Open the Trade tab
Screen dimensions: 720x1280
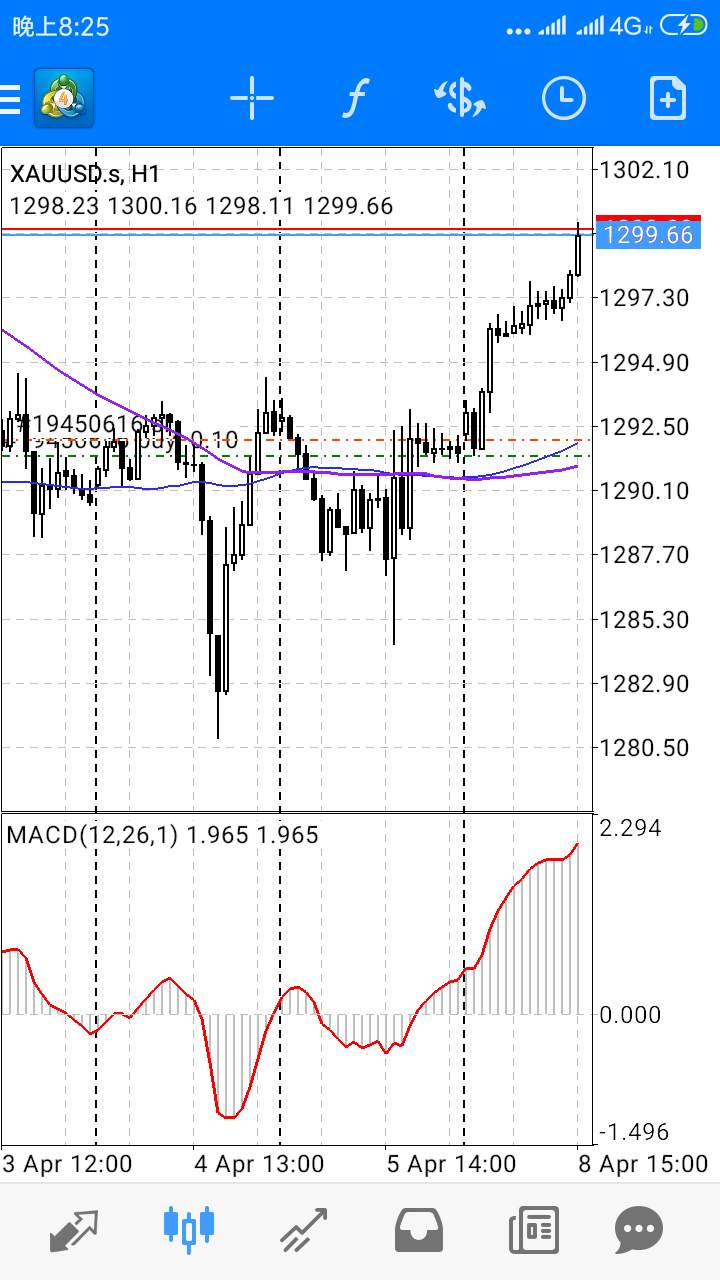(x=304, y=1231)
